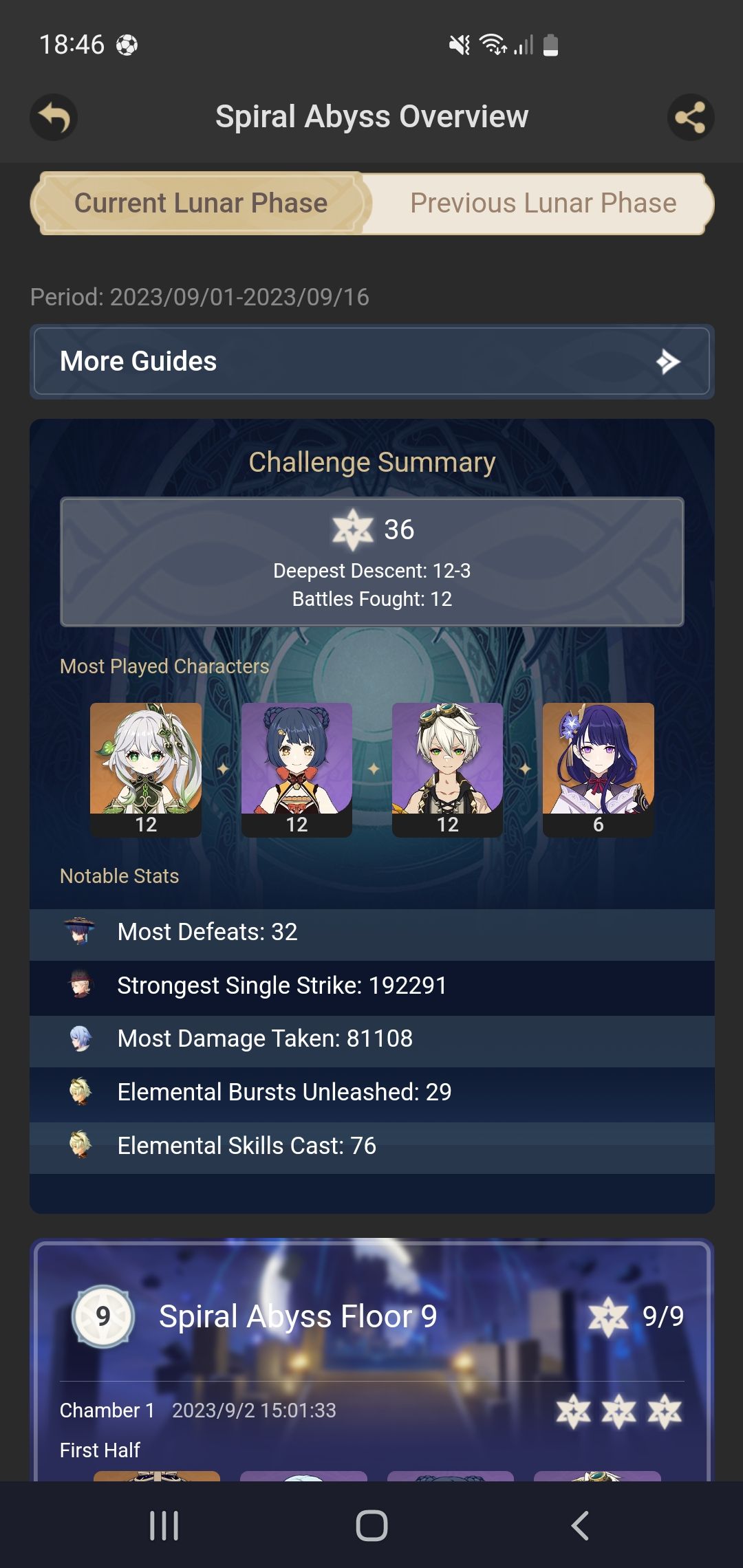Tap the system home button

pos(371,1525)
